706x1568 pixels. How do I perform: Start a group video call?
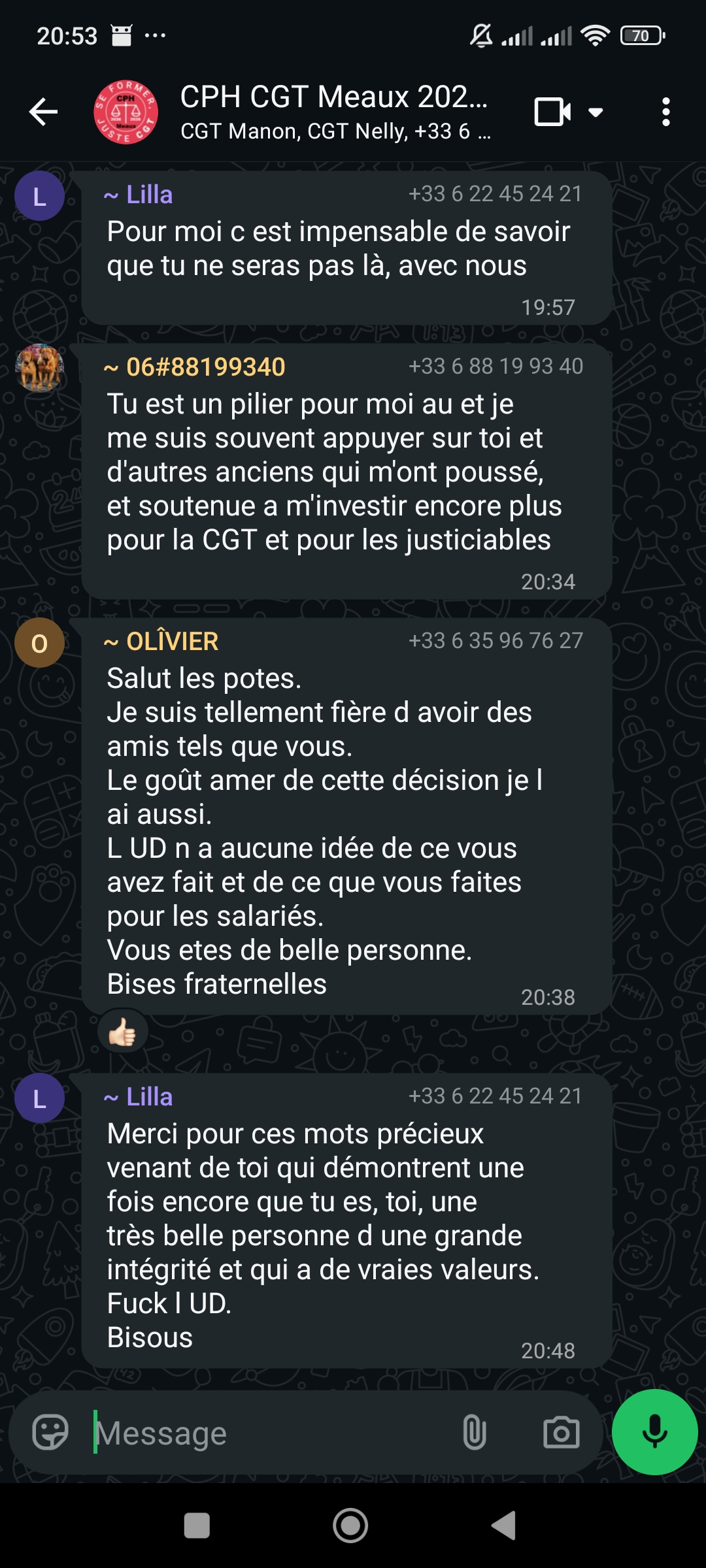click(552, 112)
